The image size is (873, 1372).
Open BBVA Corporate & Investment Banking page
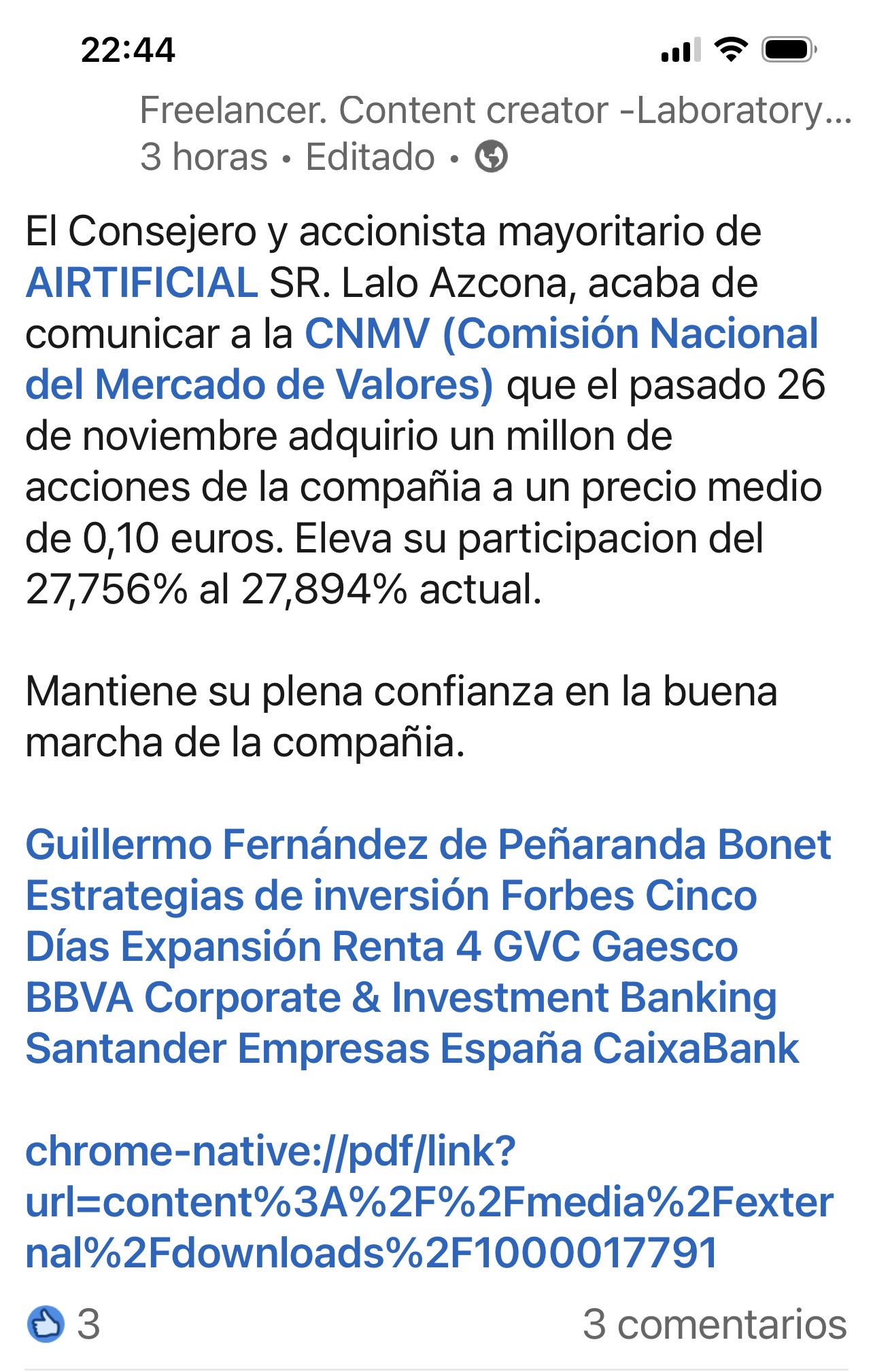pos(400,998)
